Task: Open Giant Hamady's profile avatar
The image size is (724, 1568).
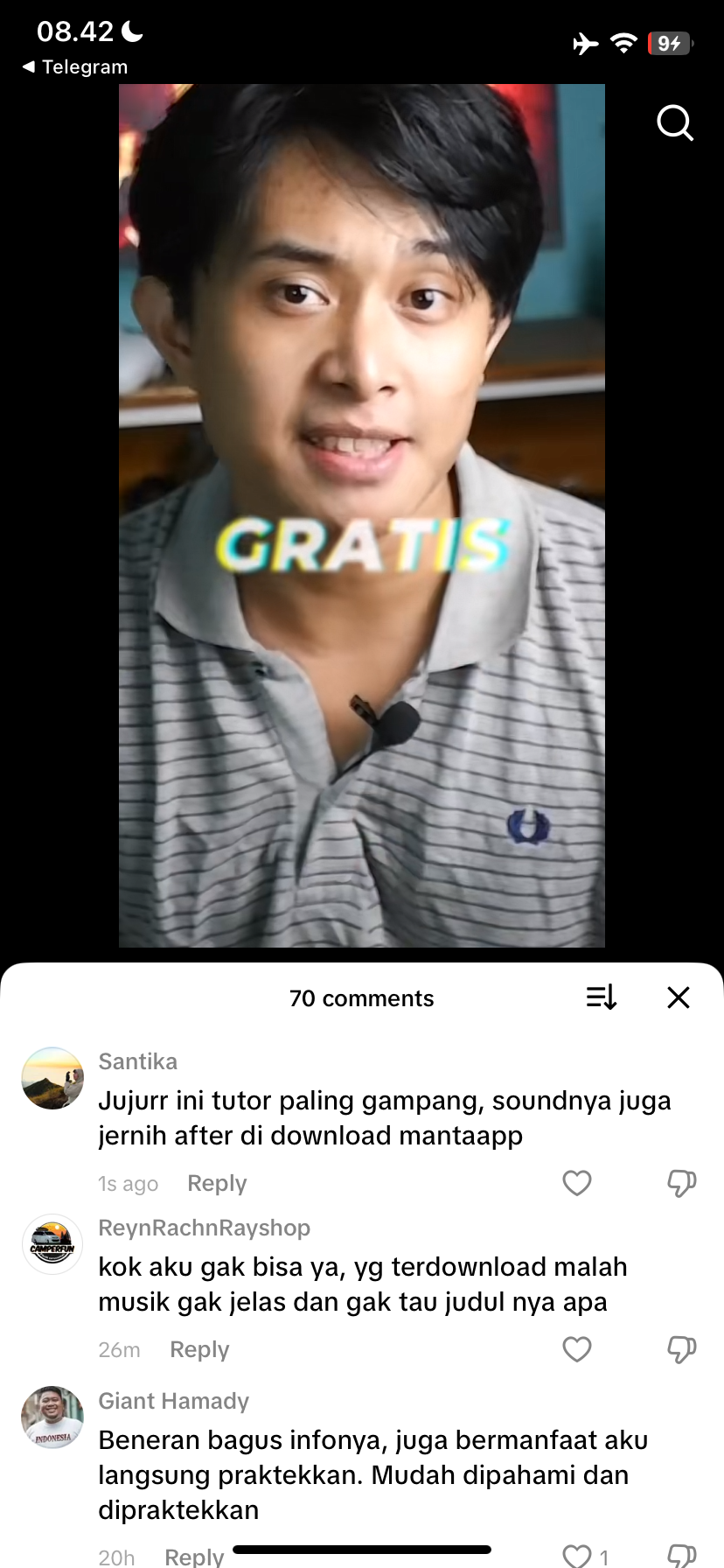Action: click(x=52, y=1417)
